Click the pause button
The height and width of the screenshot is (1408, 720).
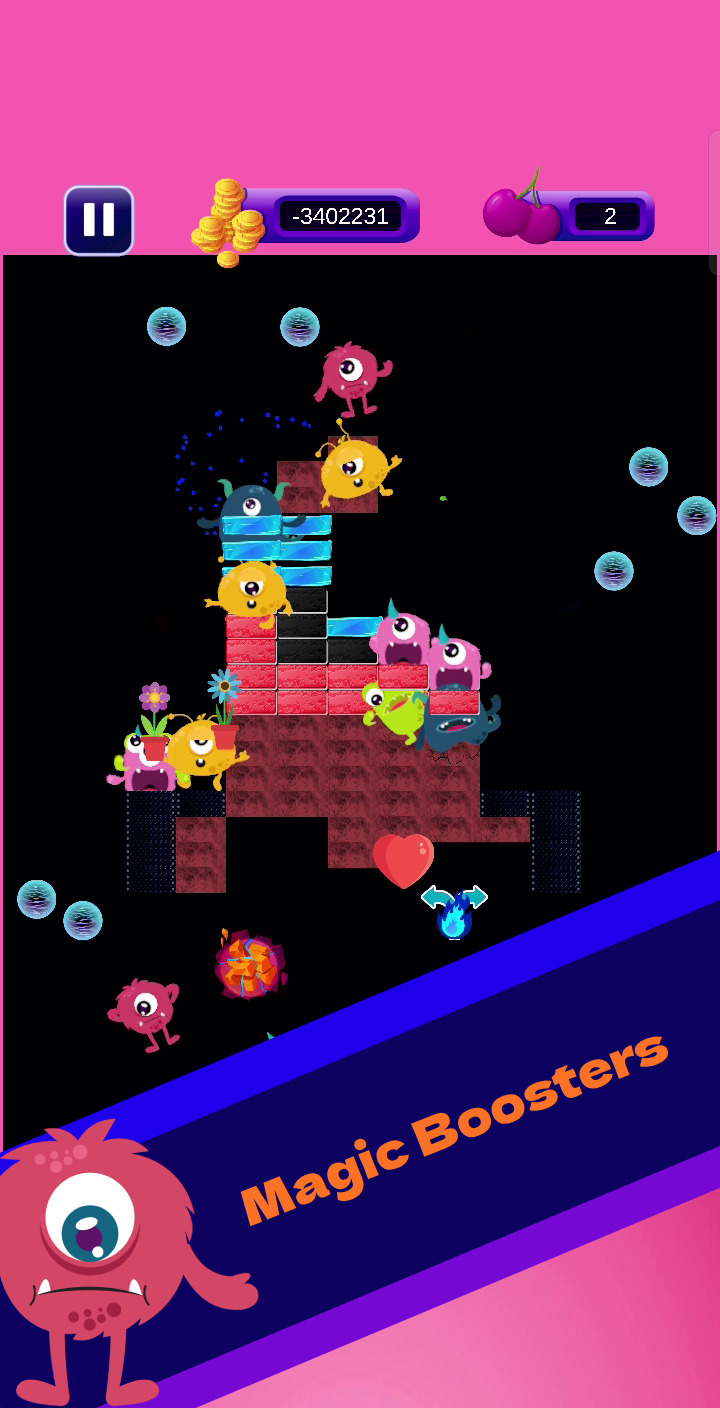tap(97, 219)
